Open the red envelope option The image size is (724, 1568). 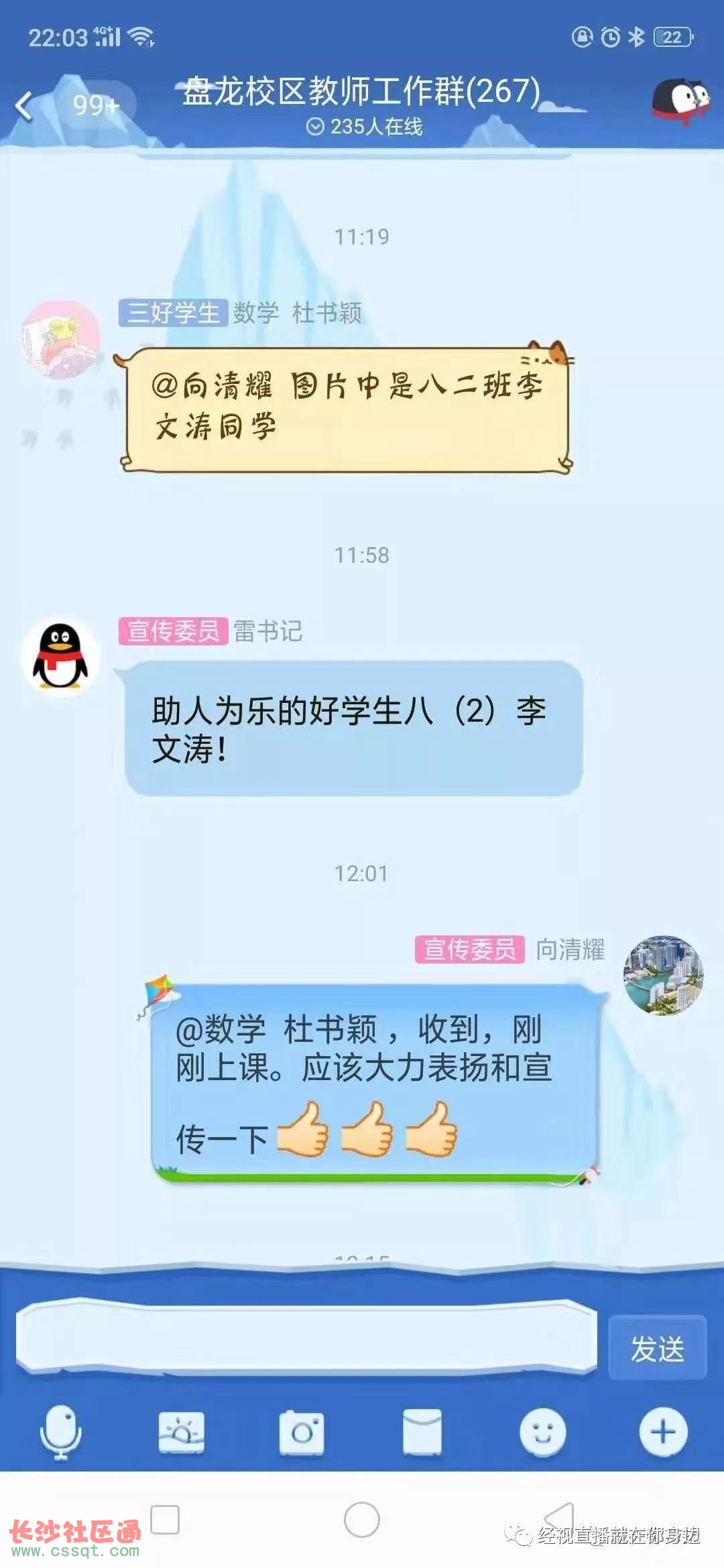click(422, 1433)
